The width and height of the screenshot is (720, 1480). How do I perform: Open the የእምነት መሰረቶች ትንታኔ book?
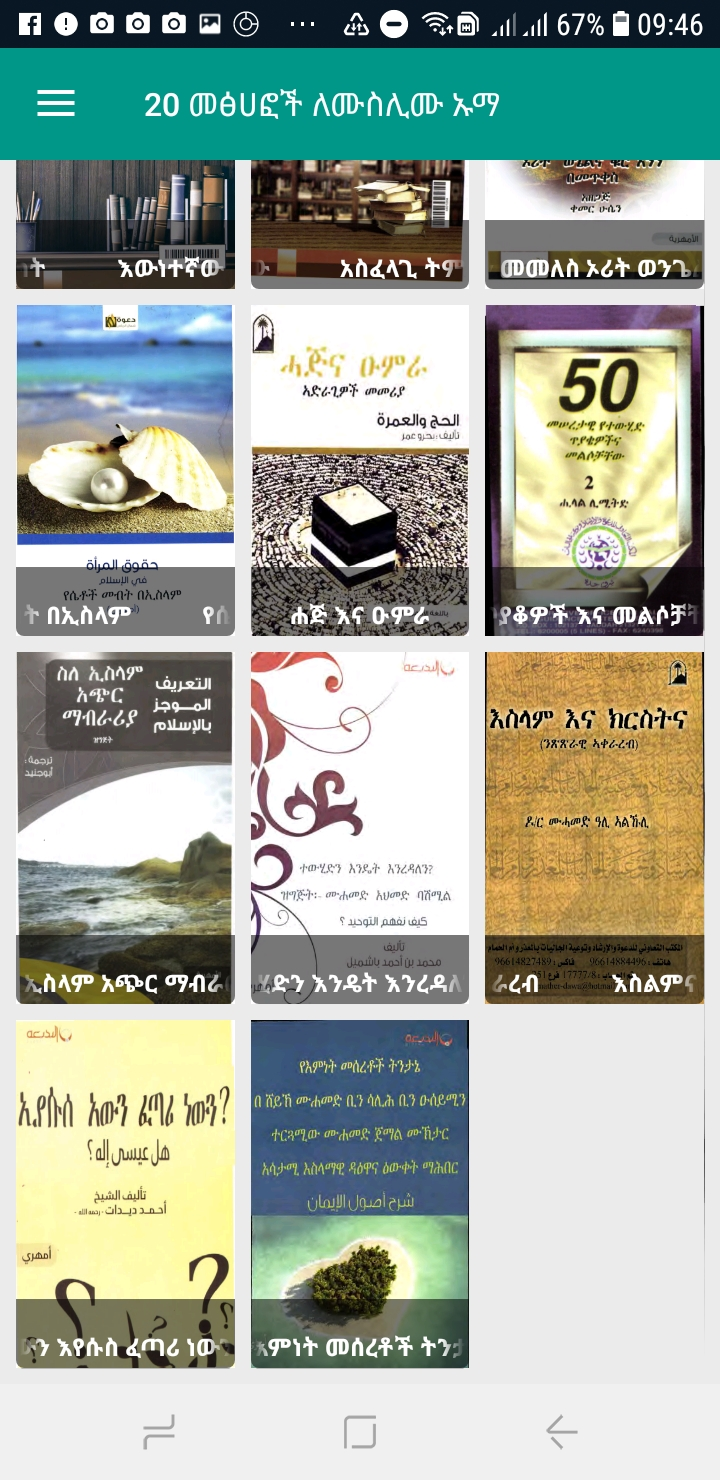coord(360,1193)
